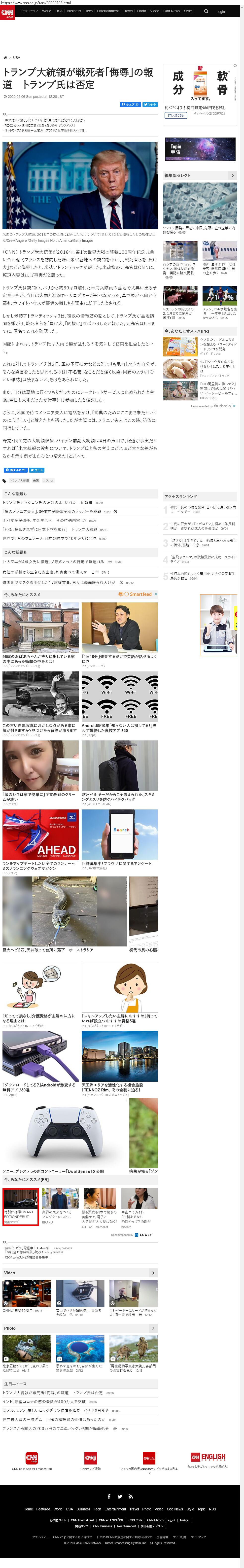Expand the Video section with its arrow
The image size is (244, 1568).
[x=153, y=1273]
